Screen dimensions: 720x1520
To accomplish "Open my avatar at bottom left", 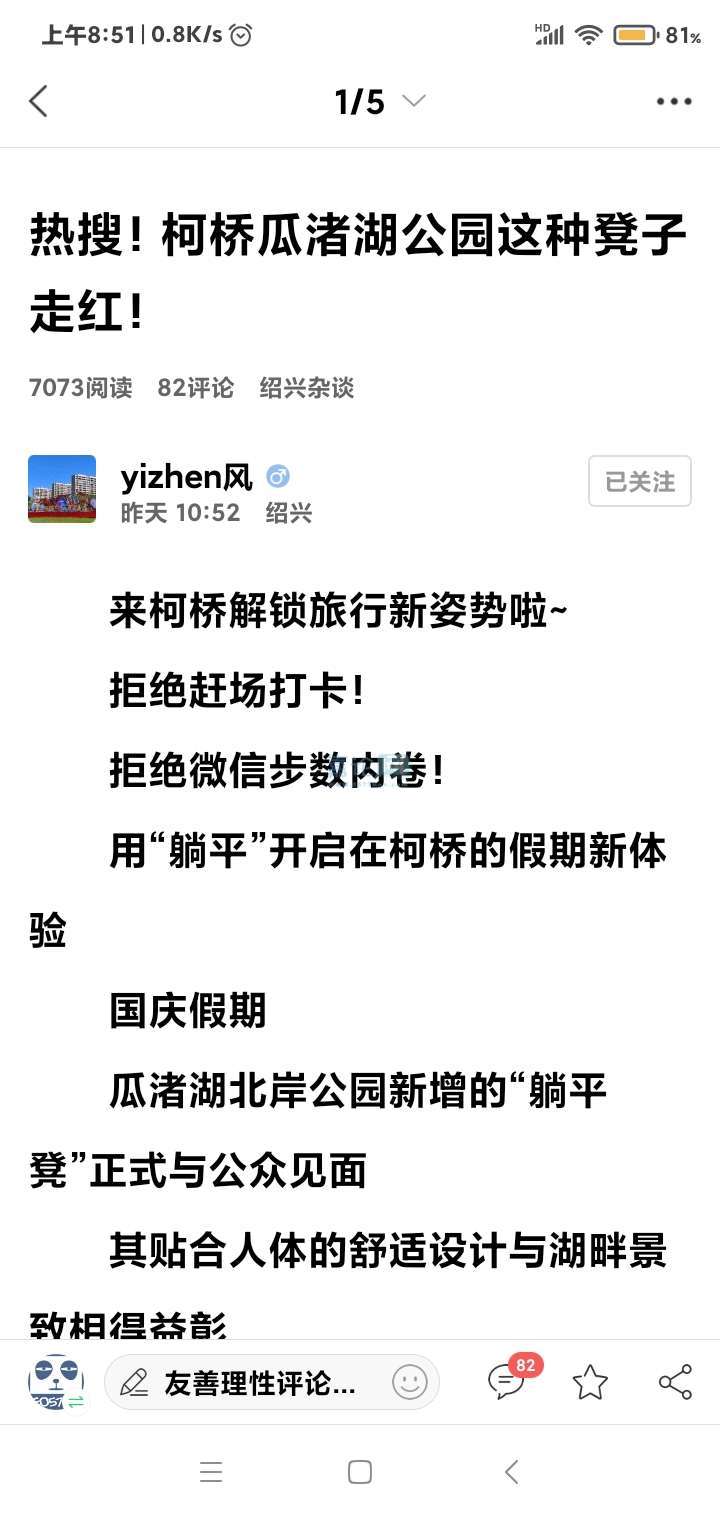I will pos(56,1383).
